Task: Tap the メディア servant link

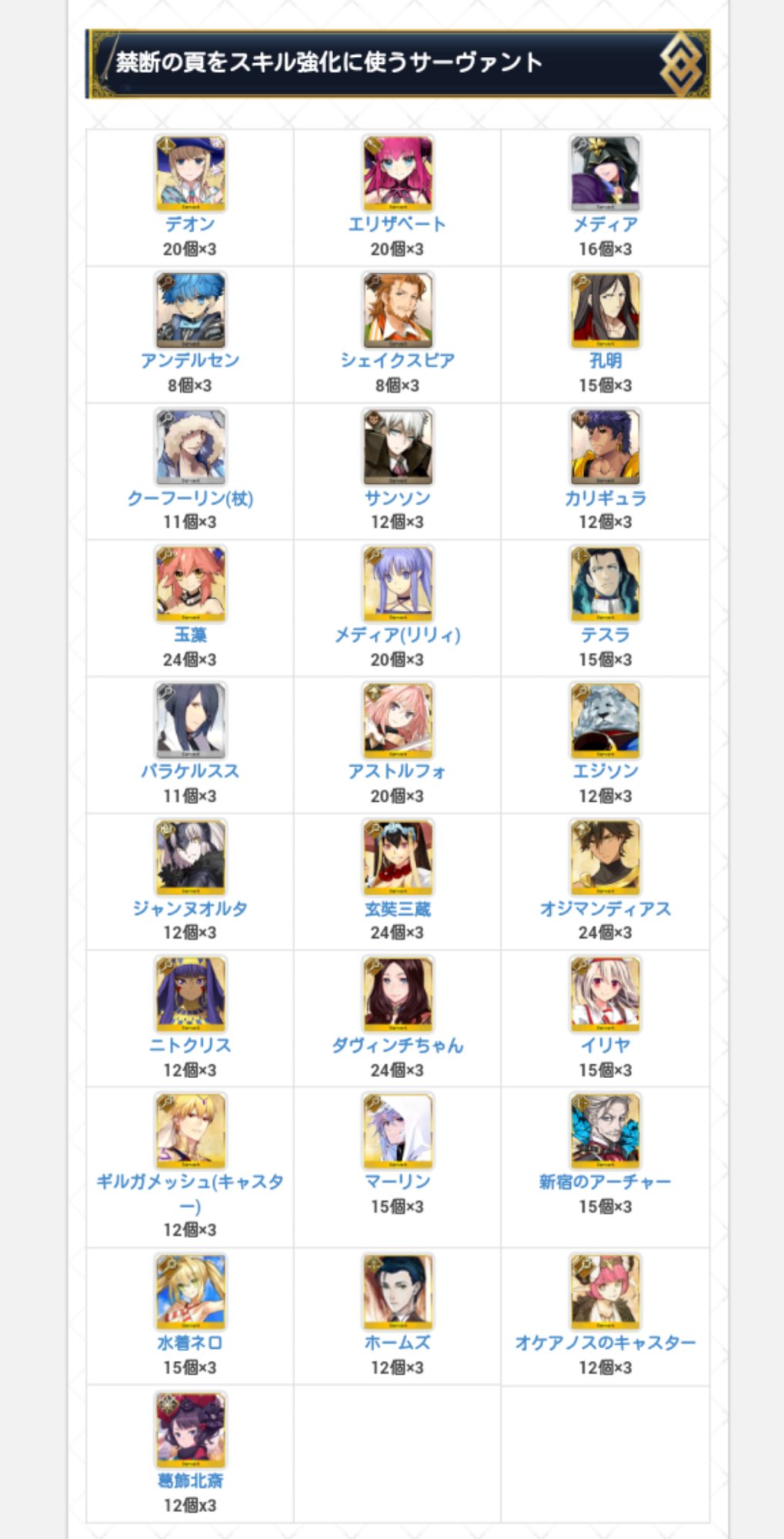Action: coord(606,224)
